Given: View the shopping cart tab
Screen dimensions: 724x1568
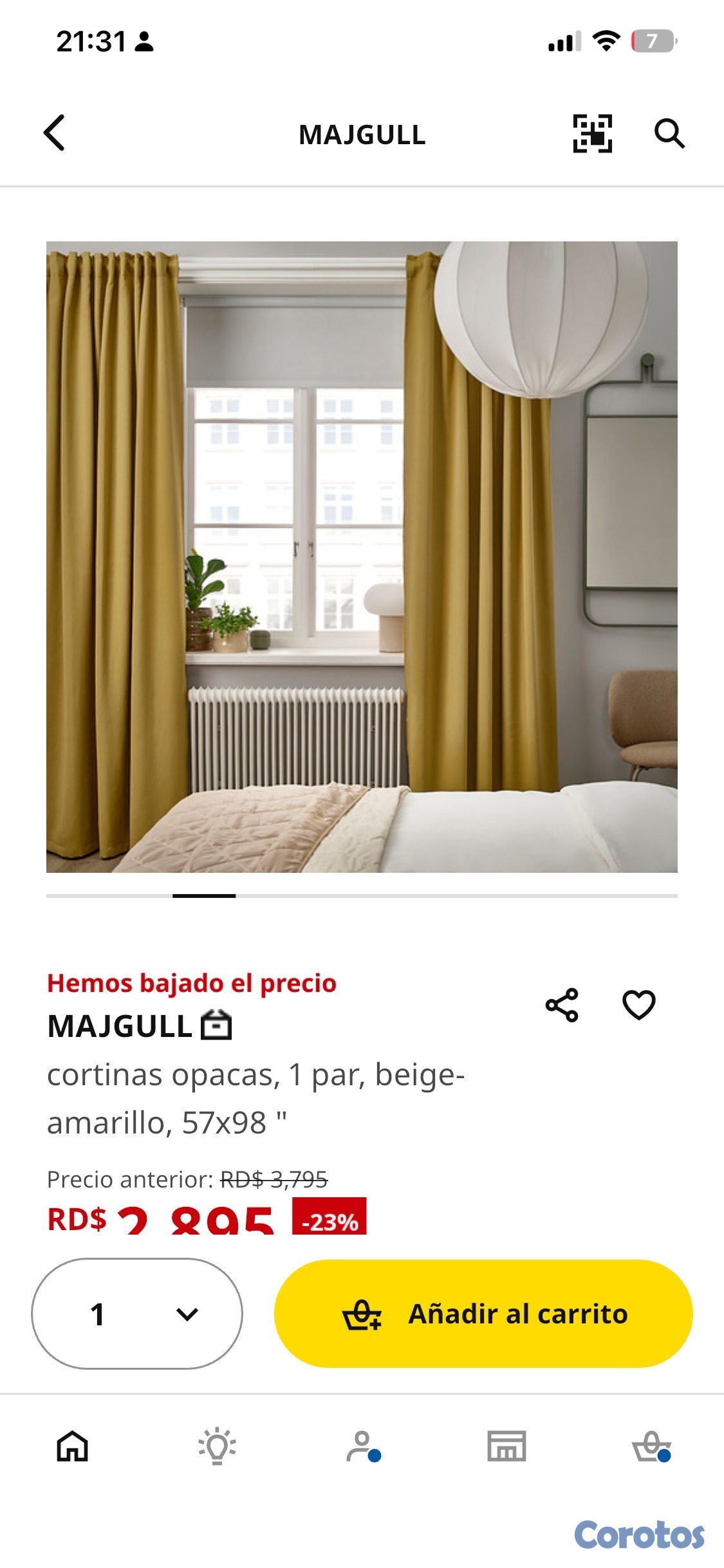Looking at the screenshot, I should tap(651, 1446).
